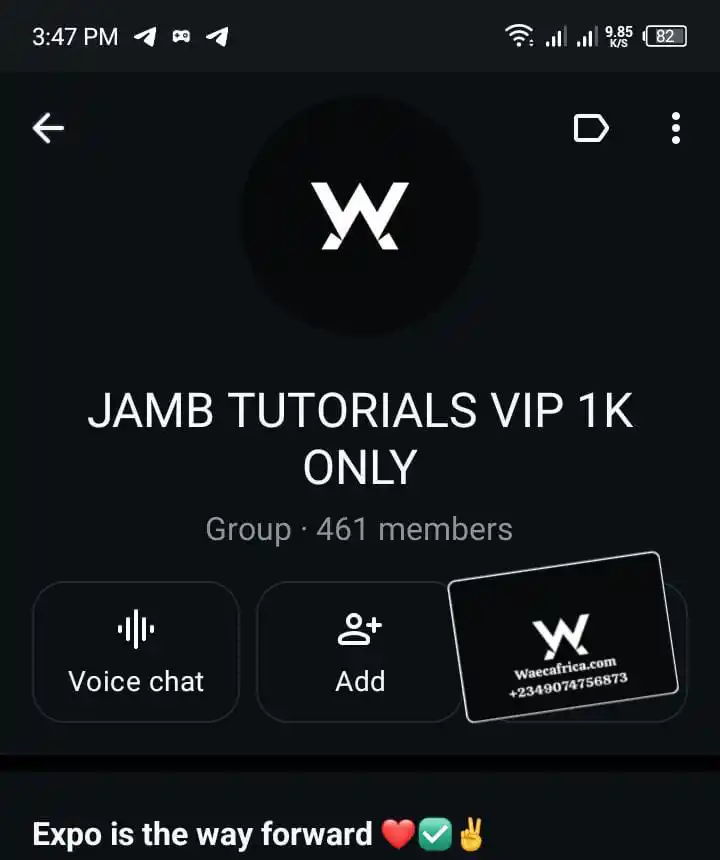Screen dimensions: 720x860
Task: Add members to the group
Action: point(360,652)
